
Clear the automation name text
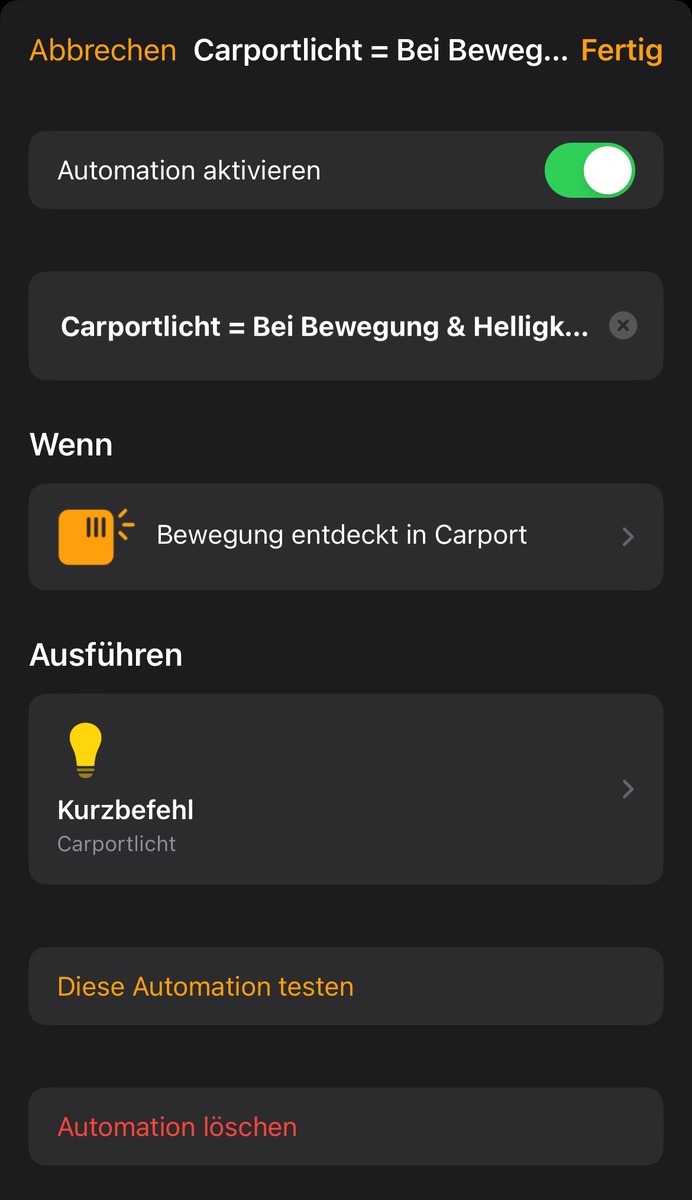[x=623, y=326]
